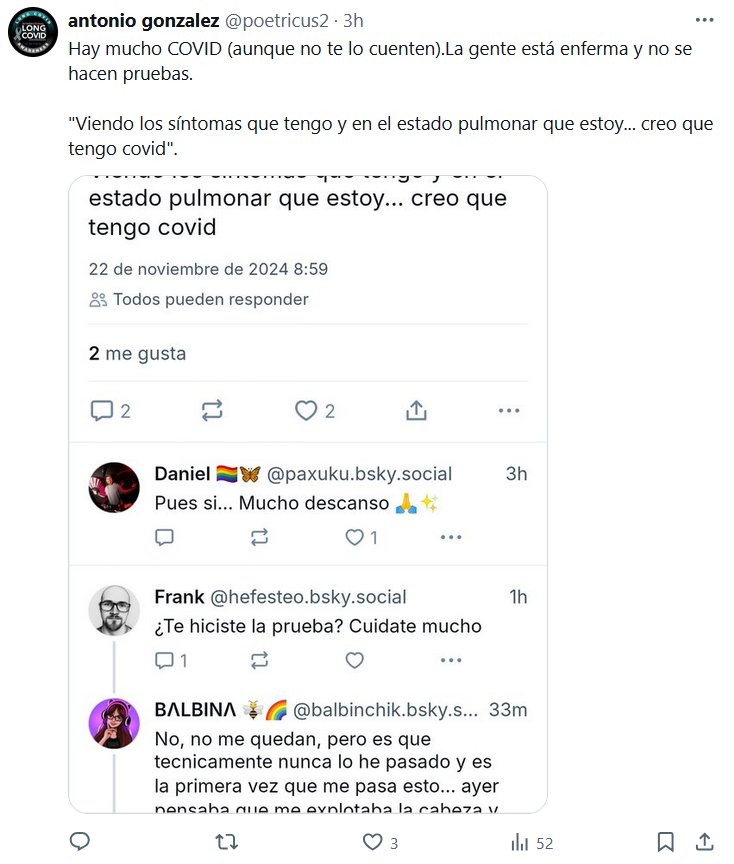Share this post
This screenshot has height=864, width=734.
(704, 842)
